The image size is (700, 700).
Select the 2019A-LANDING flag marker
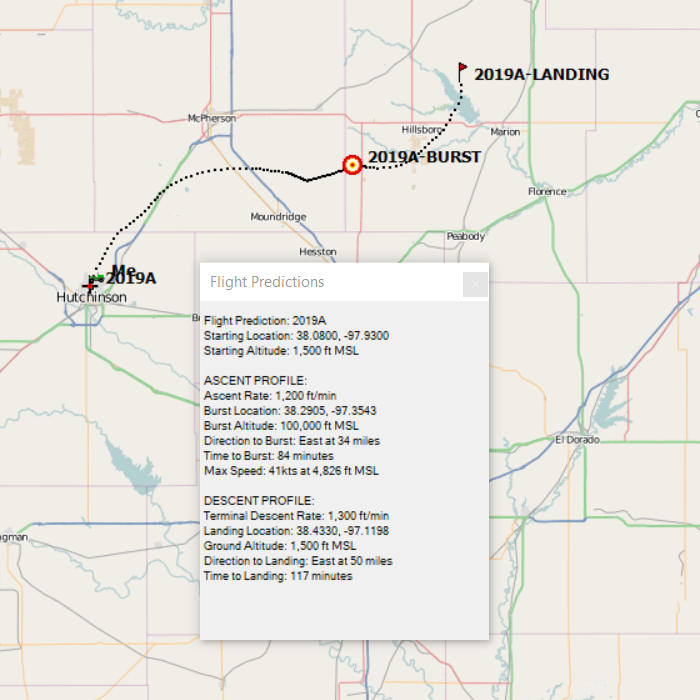point(462,70)
